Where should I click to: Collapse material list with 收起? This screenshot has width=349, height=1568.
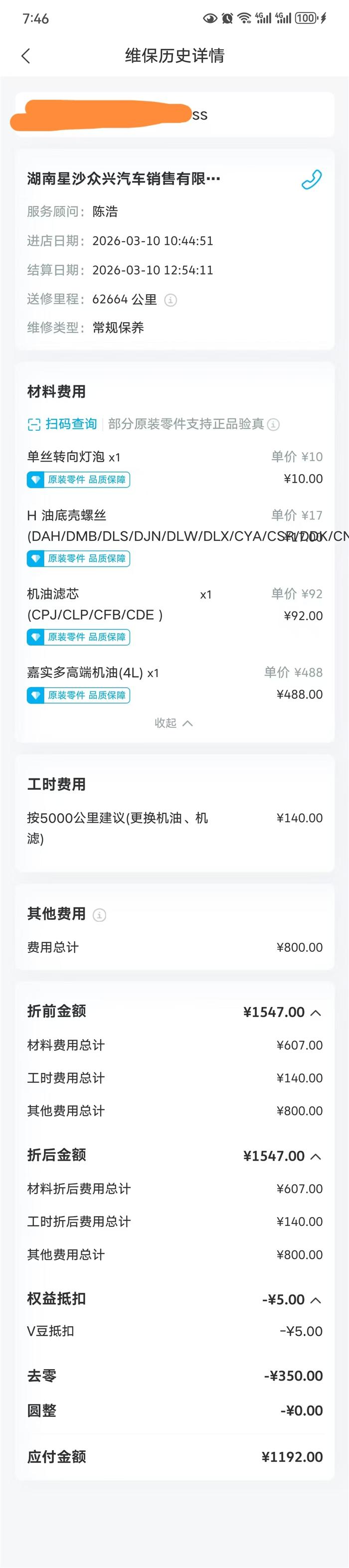click(174, 723)
